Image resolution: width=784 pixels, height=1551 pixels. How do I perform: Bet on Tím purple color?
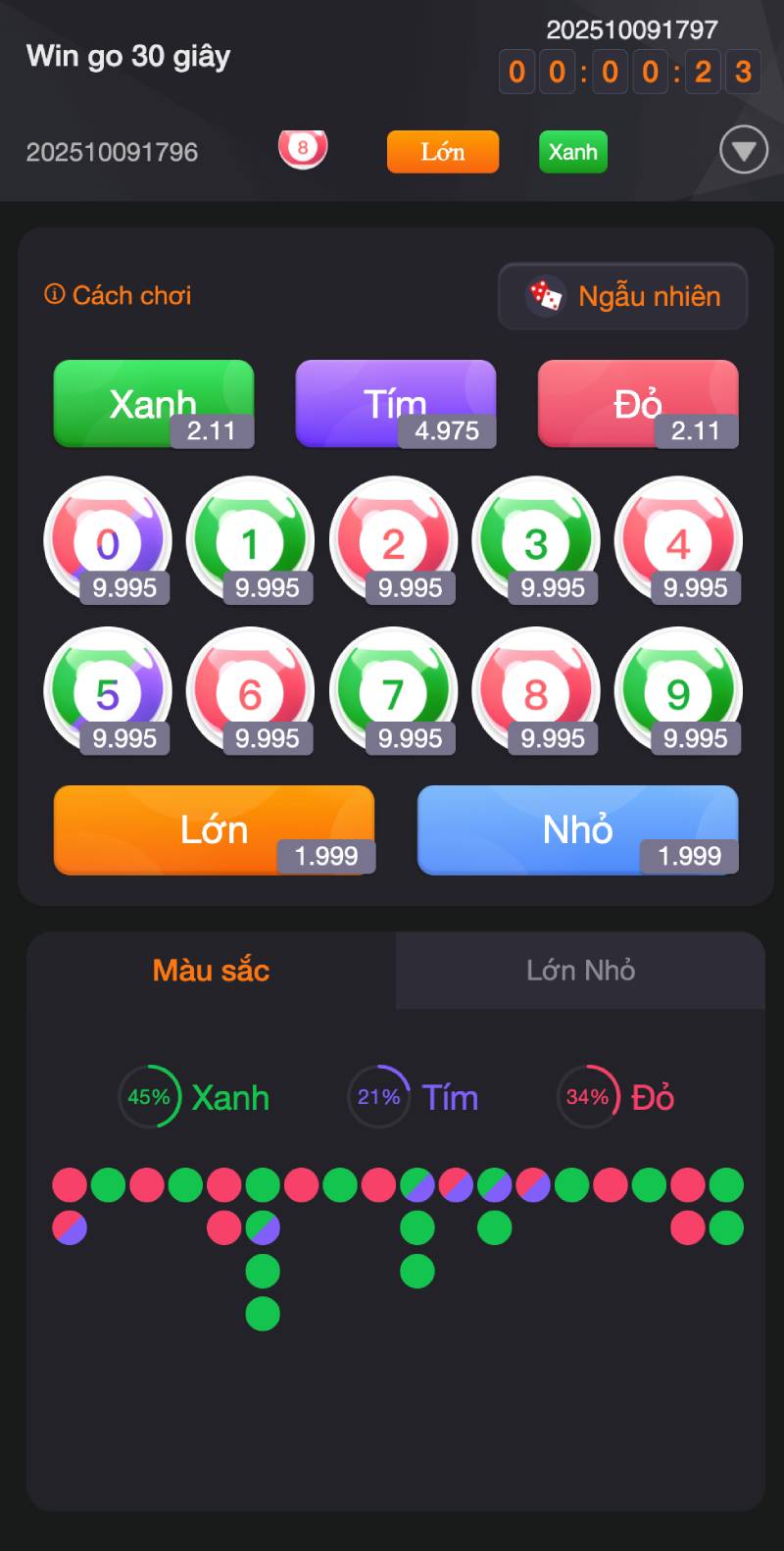tap(396, 403)
